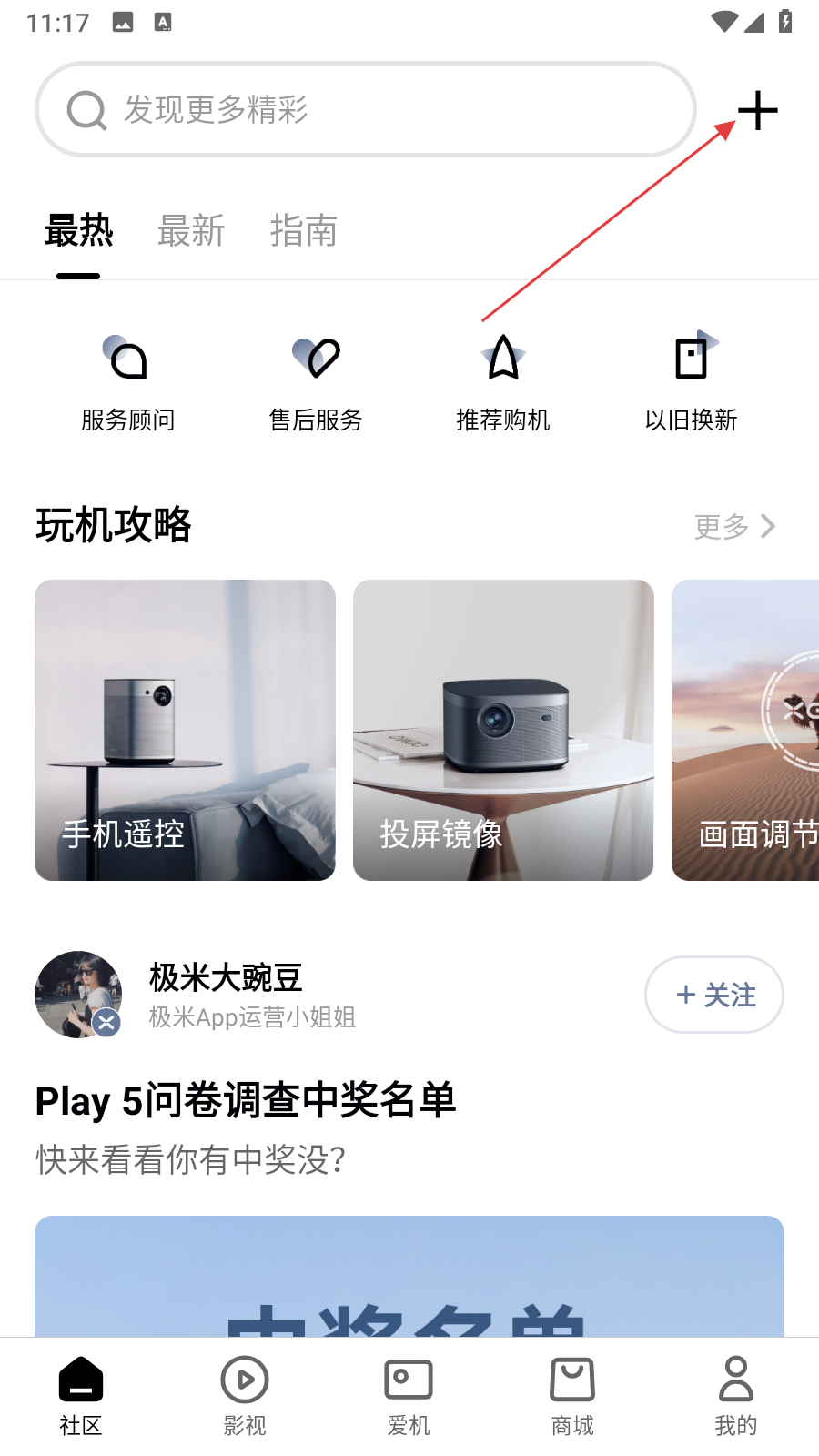The height and width of the screenshot is (1456, 819).
Task: Open the 手机遥控 guide card
Action: (x=185, y=730)
